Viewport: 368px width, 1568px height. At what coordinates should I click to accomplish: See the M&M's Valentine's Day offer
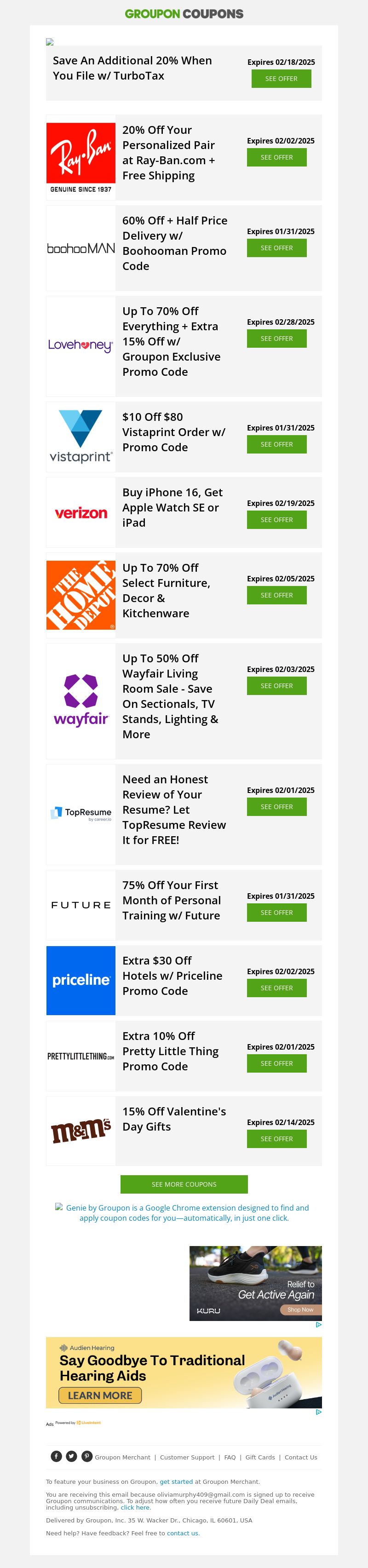(x=276, y=1139)
